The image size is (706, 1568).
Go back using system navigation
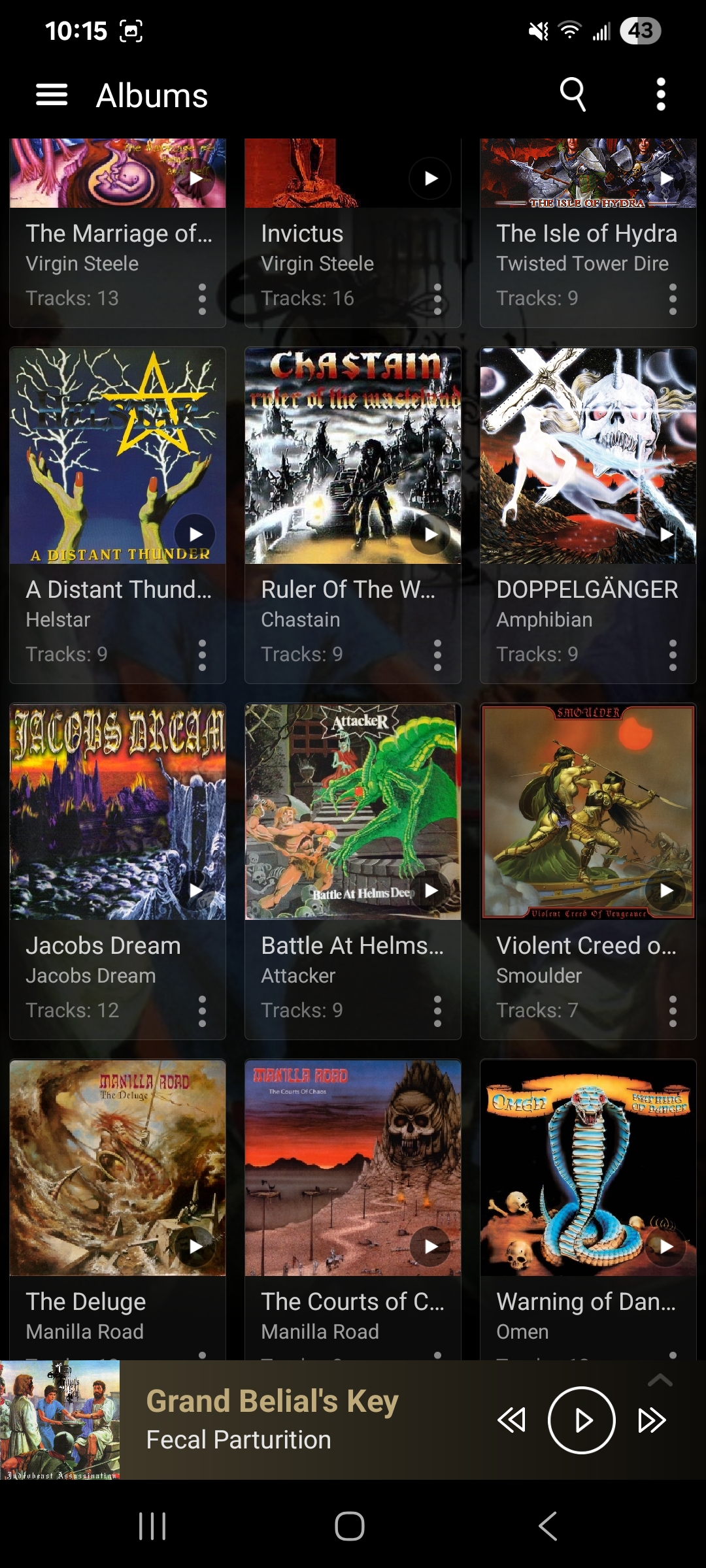(x=548, y=1526)
